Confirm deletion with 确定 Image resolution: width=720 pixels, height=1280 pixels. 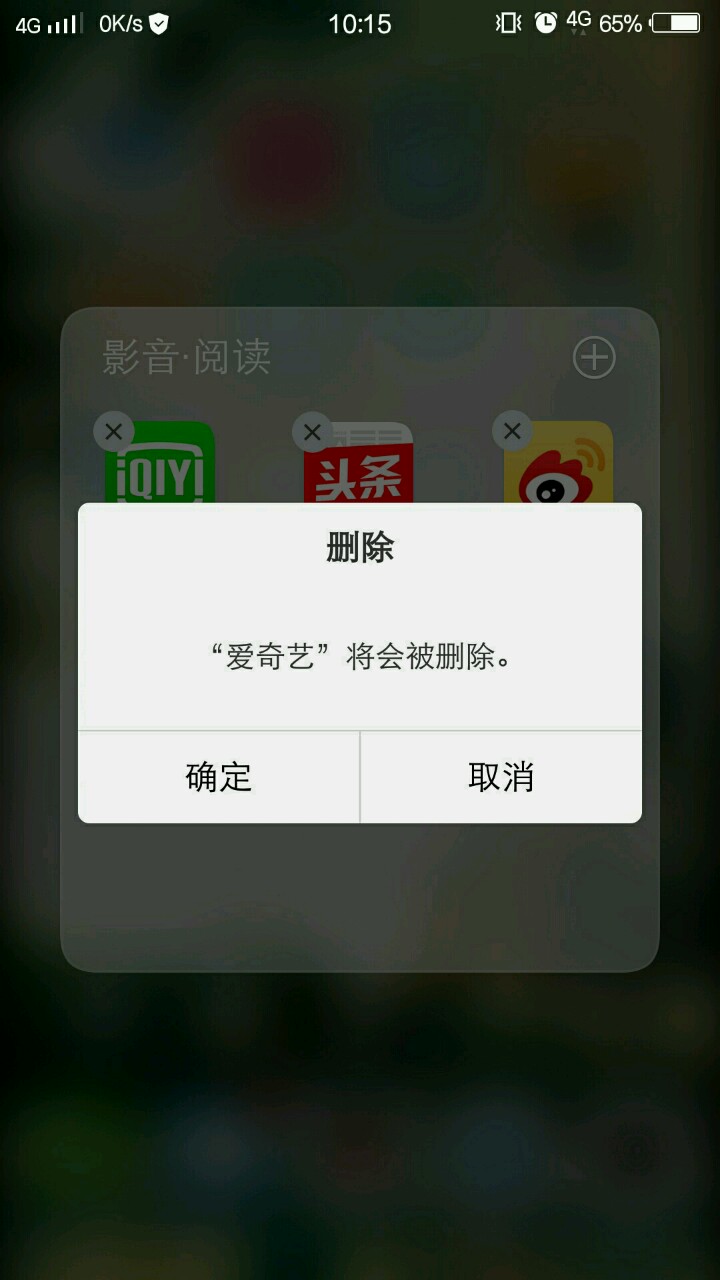[219, 777]
